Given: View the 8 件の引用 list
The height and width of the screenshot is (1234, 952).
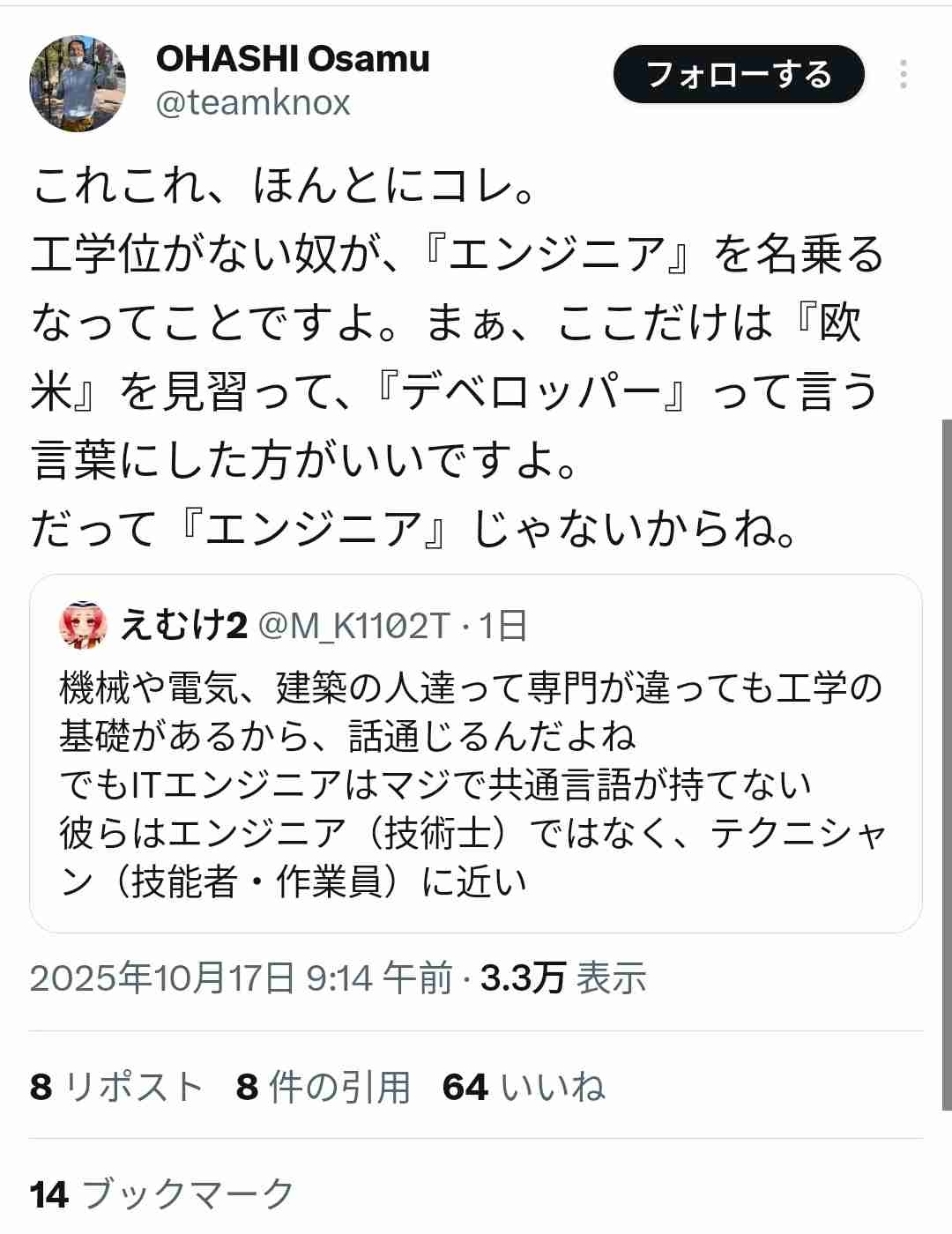Looking at the screenshot, I should pos(324,1087).
